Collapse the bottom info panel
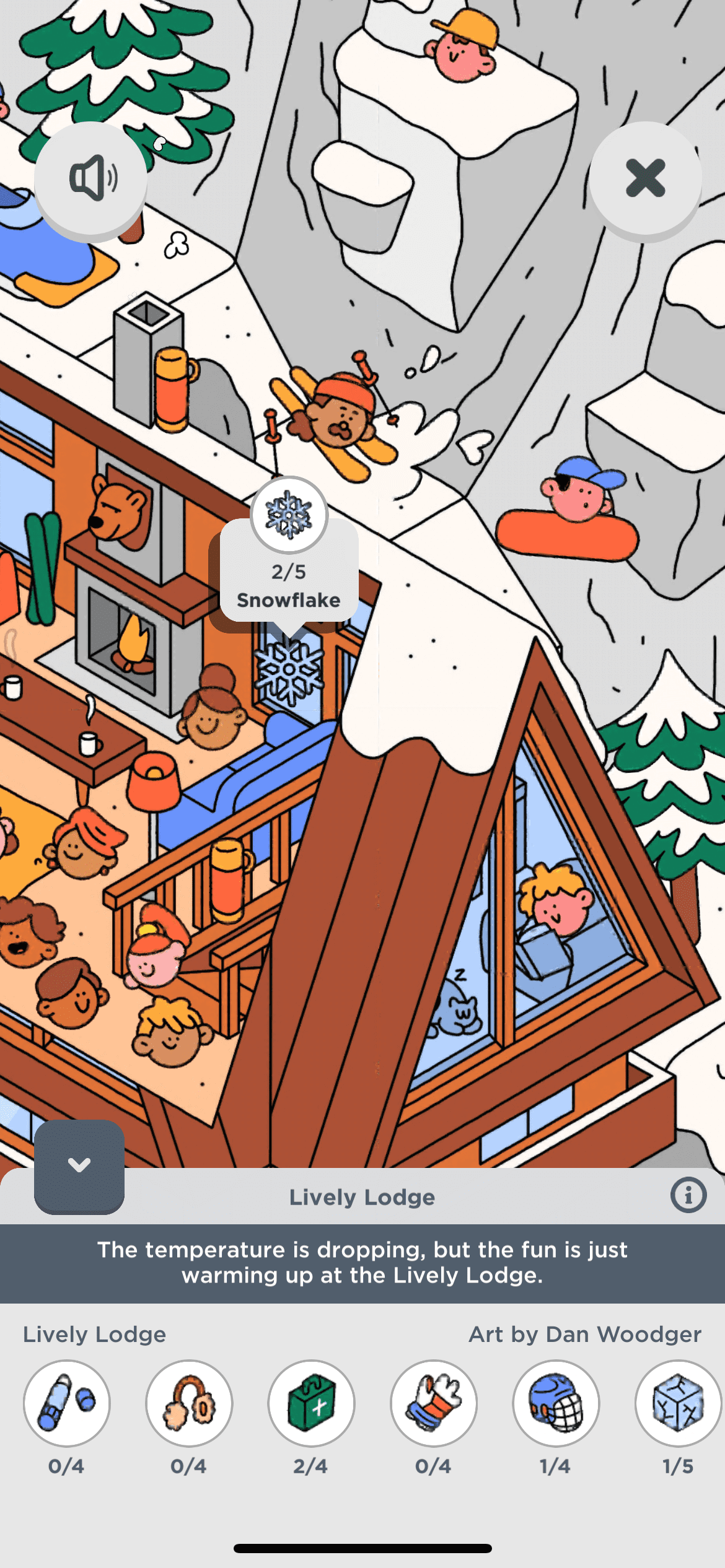The image size is (725, 1568). click(79, 1165)
